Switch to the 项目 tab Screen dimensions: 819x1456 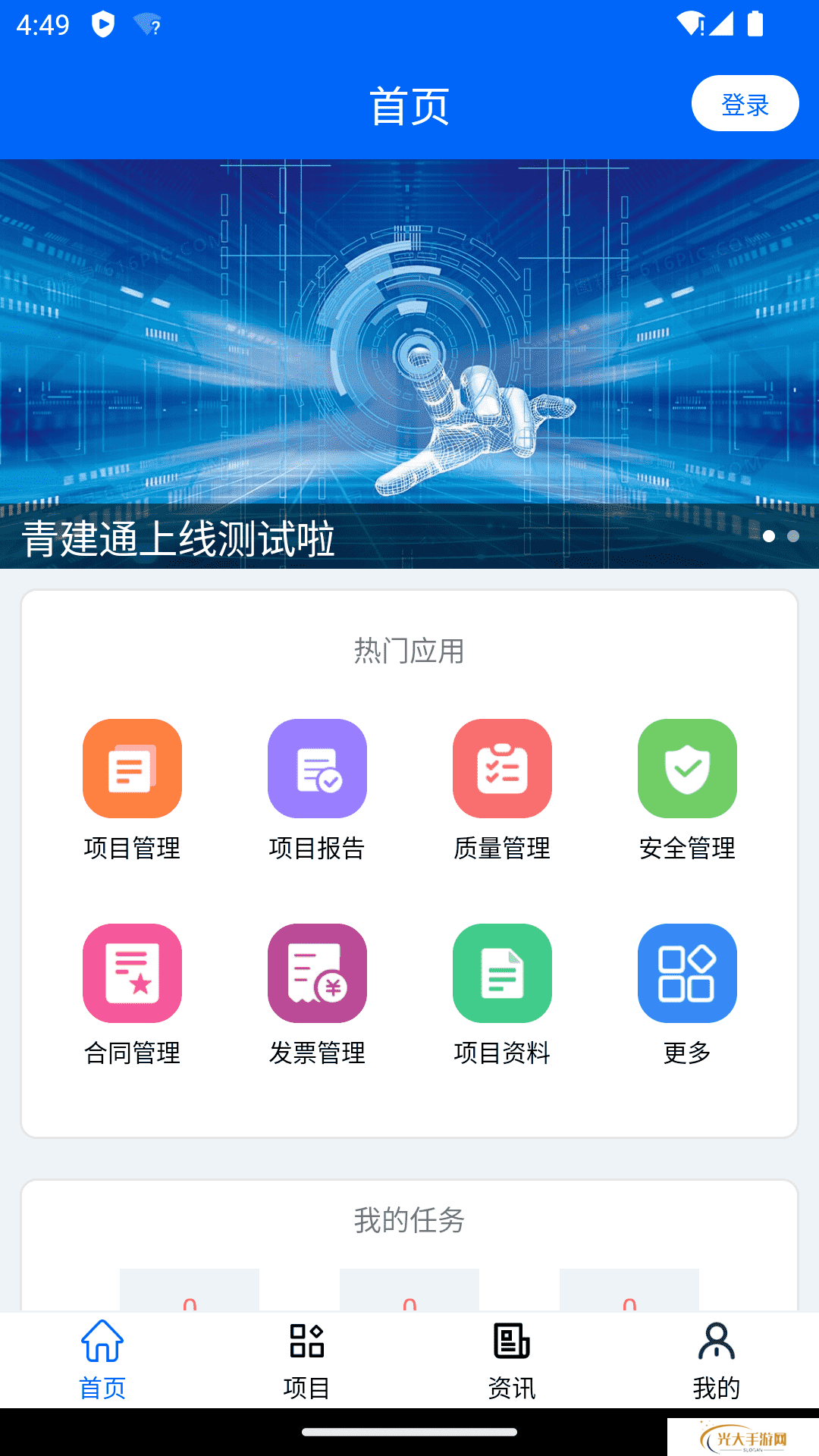(x=307, y=1359)
